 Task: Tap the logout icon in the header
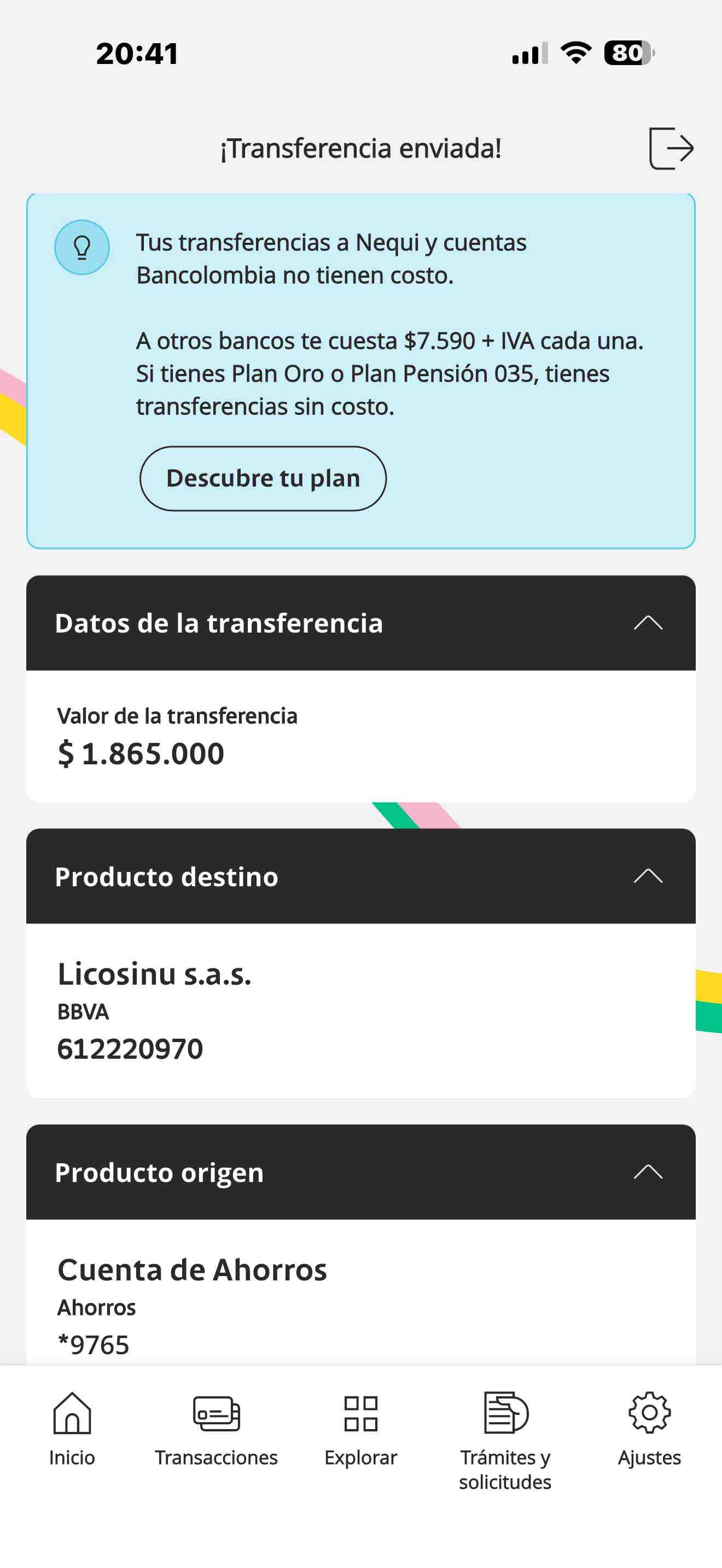click(x=671, y=148)
